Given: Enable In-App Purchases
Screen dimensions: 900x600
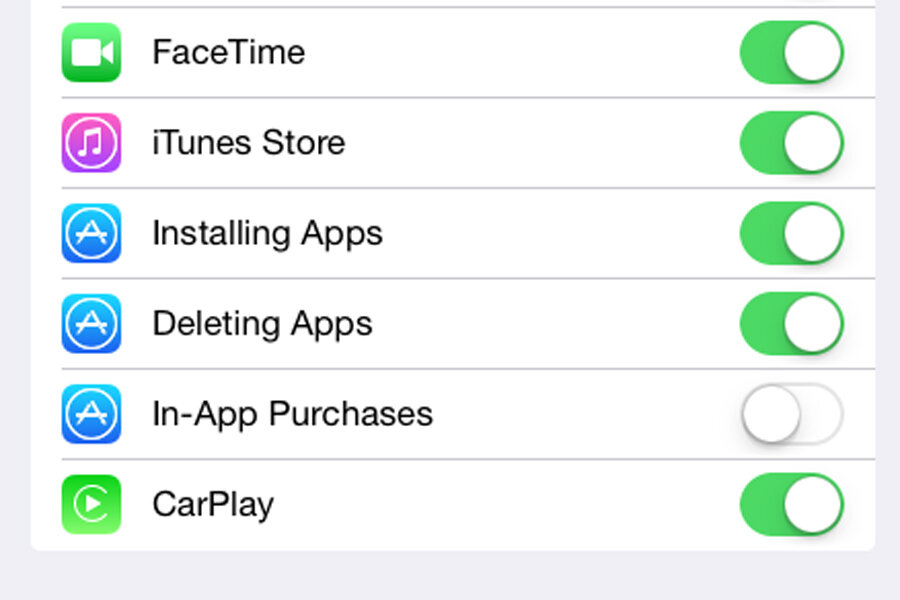Looking at the screenshot, I should tap(791, 414).
